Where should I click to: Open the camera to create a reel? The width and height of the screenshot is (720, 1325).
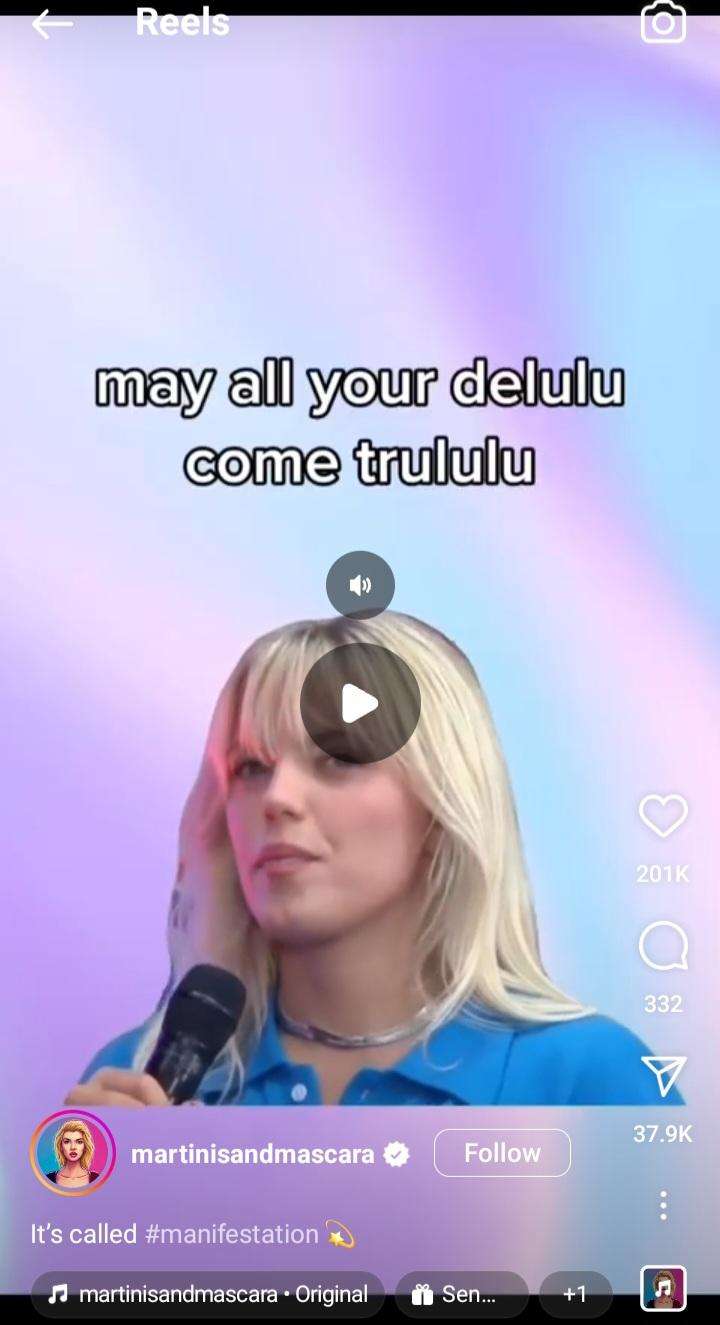(663, 24)
